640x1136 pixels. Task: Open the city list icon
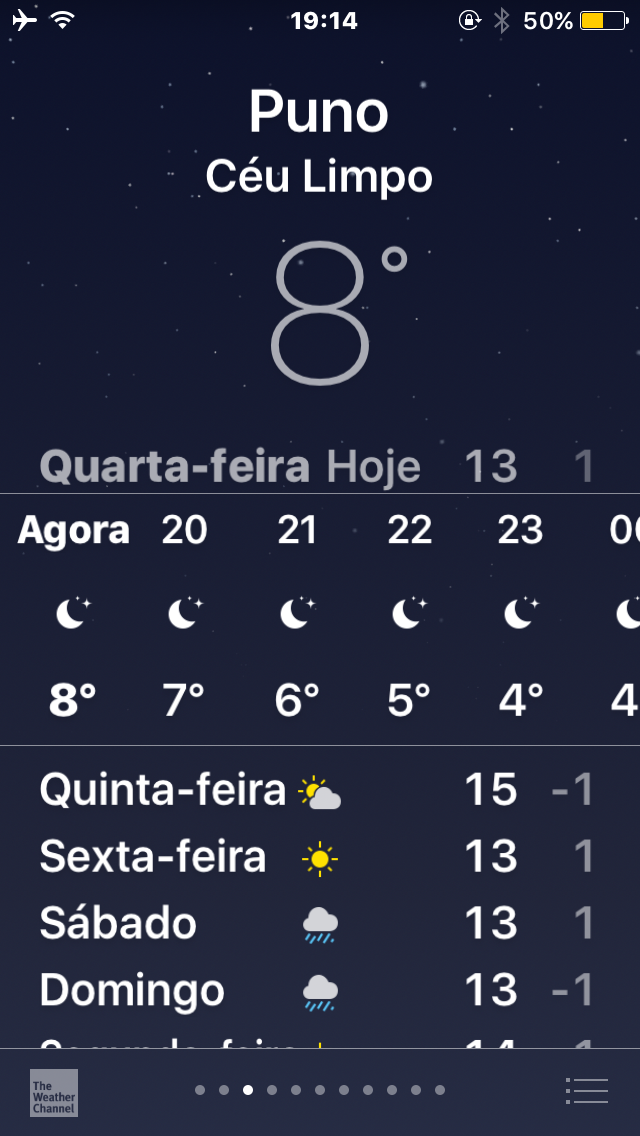(x=586, y=1090)
